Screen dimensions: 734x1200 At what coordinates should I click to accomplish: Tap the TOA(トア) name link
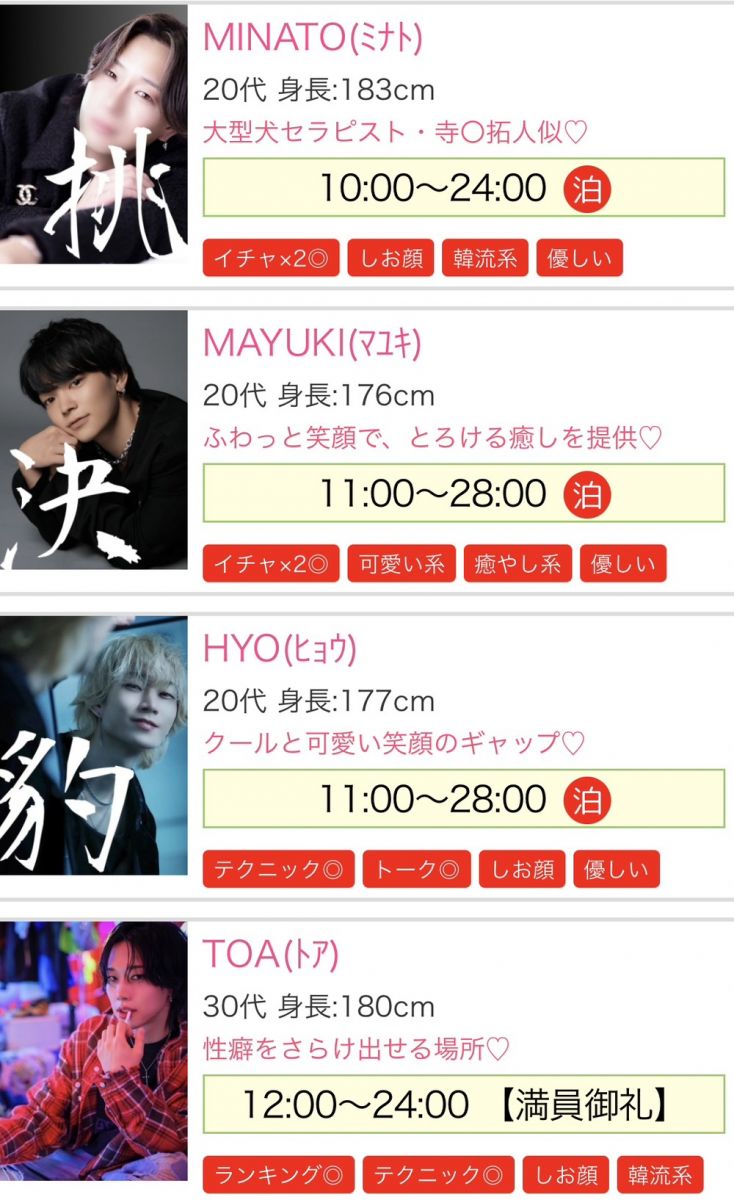point(271,955)
